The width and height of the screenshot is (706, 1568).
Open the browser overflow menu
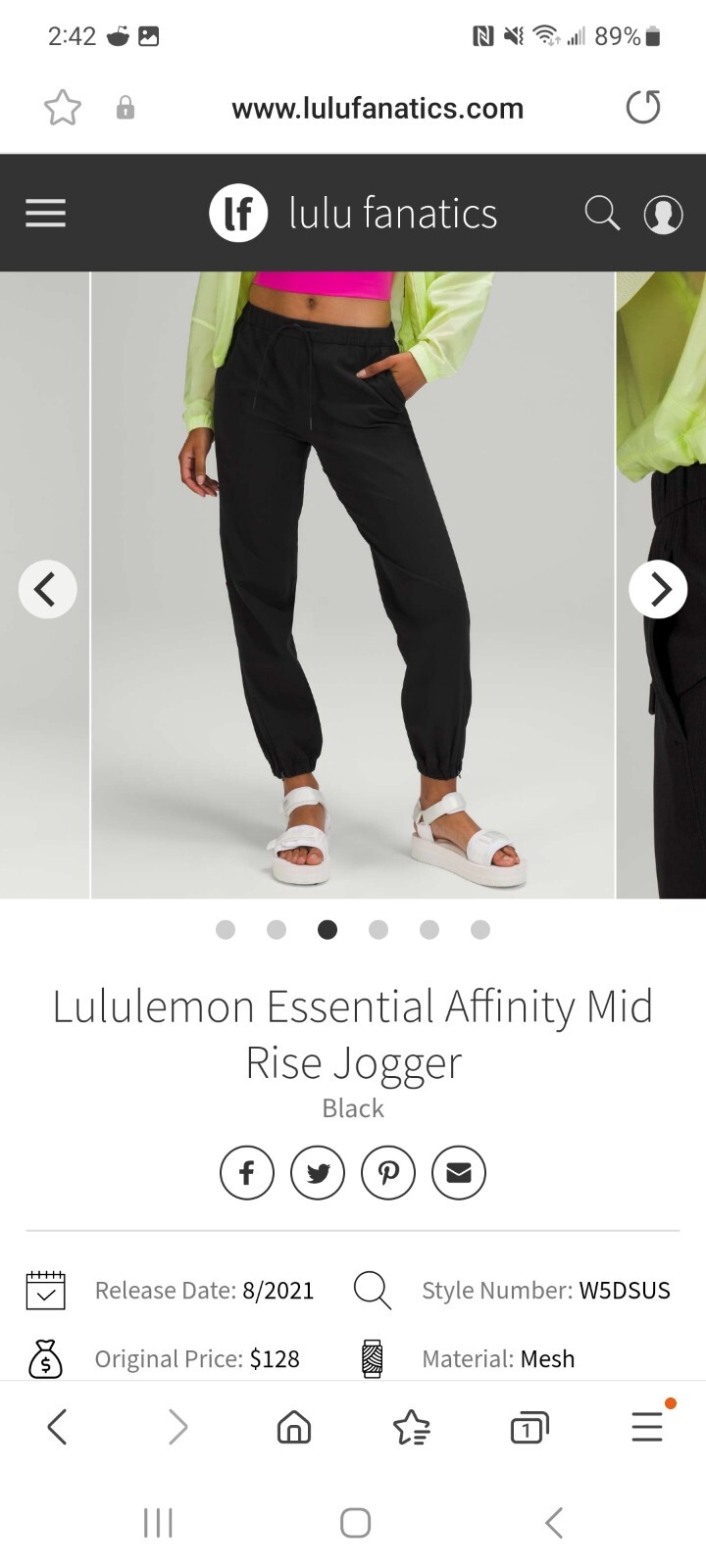pyautogui.click(x=647, y=1427)
